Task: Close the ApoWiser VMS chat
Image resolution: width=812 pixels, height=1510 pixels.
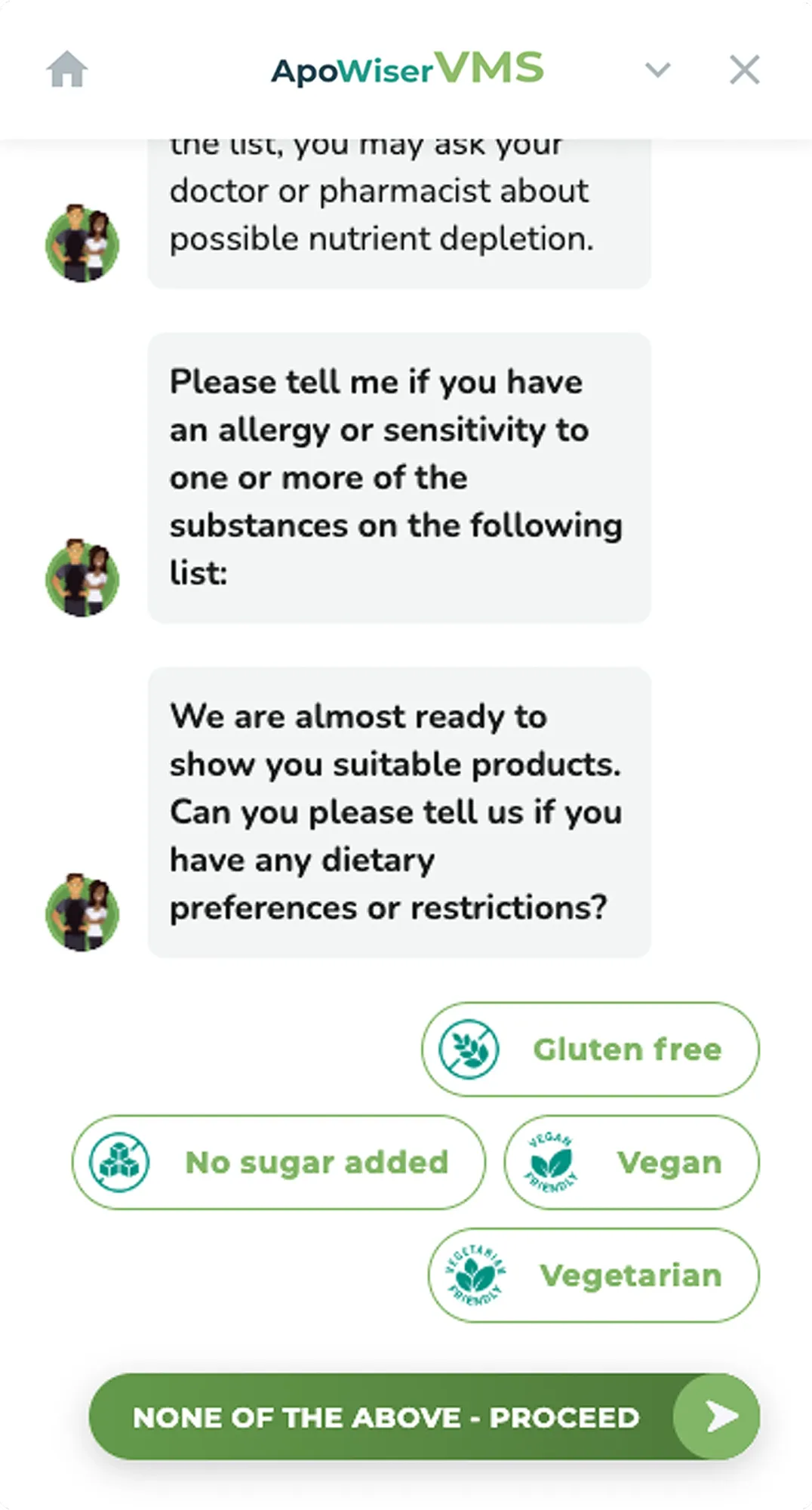Action: (744, 69)
